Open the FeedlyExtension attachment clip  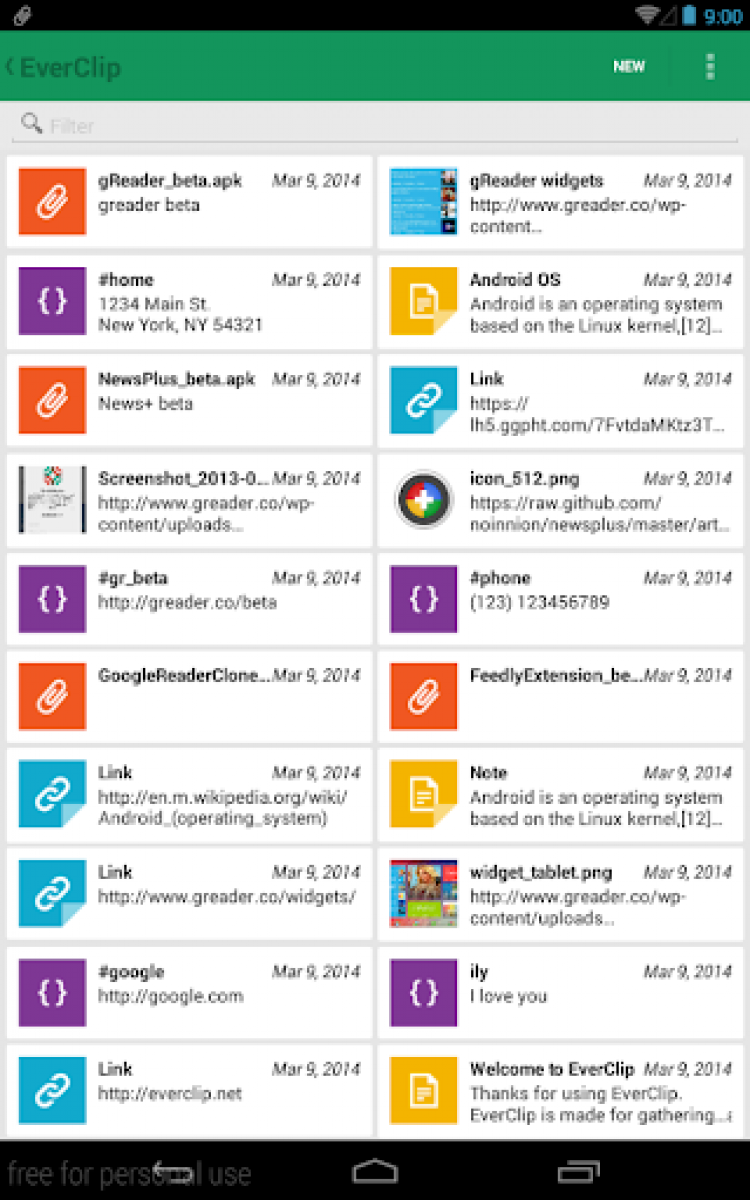tap(561, 696)
